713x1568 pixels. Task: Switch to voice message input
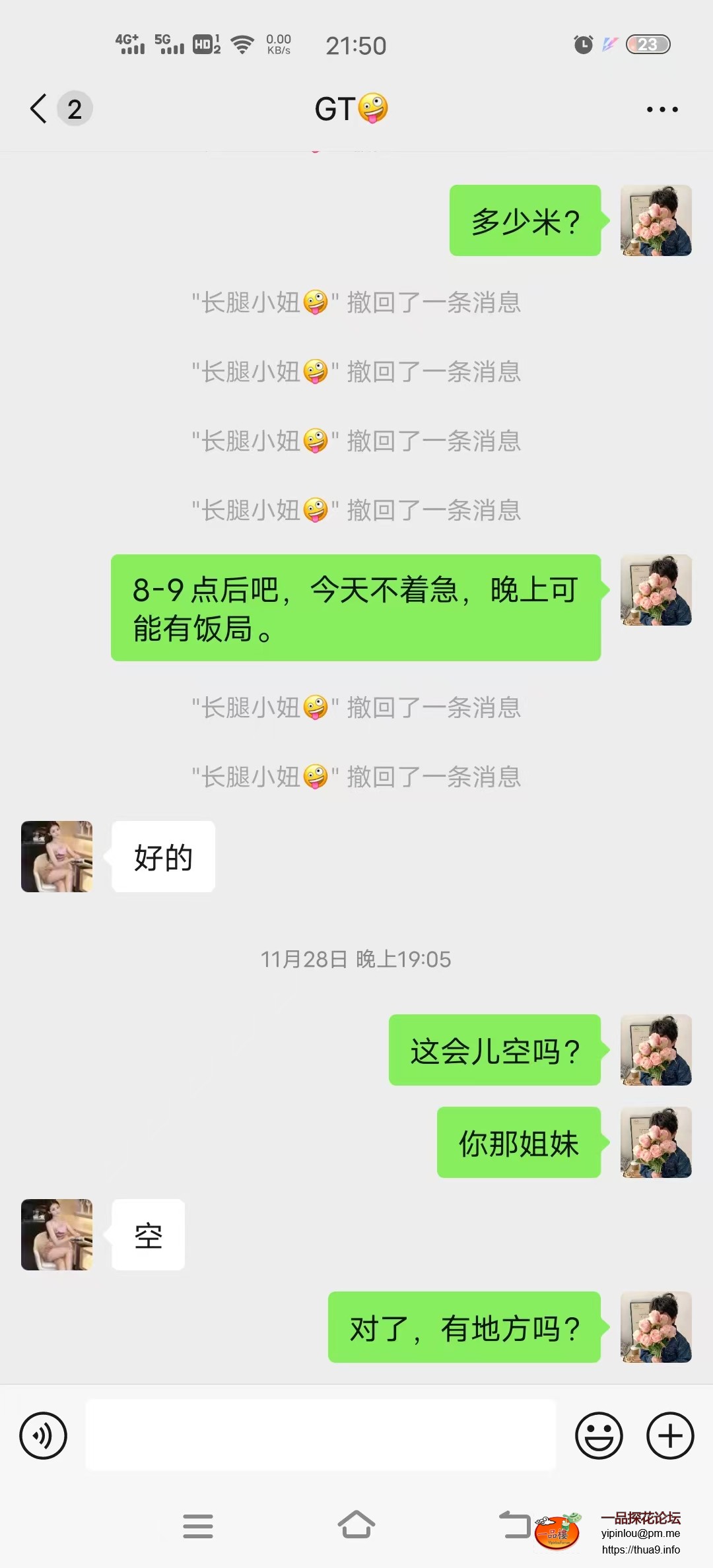(x=44, y=1435)
